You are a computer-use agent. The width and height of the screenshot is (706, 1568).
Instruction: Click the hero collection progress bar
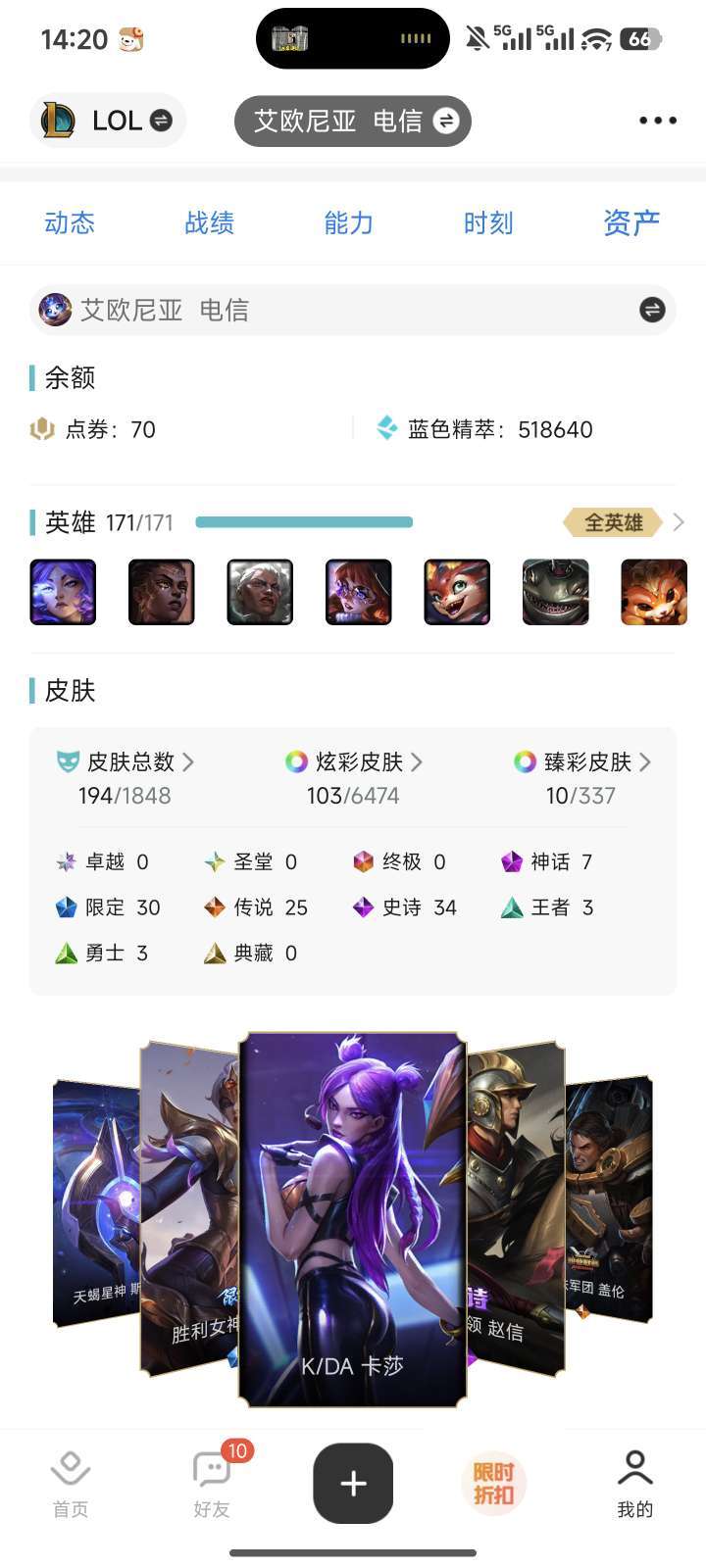303,522
